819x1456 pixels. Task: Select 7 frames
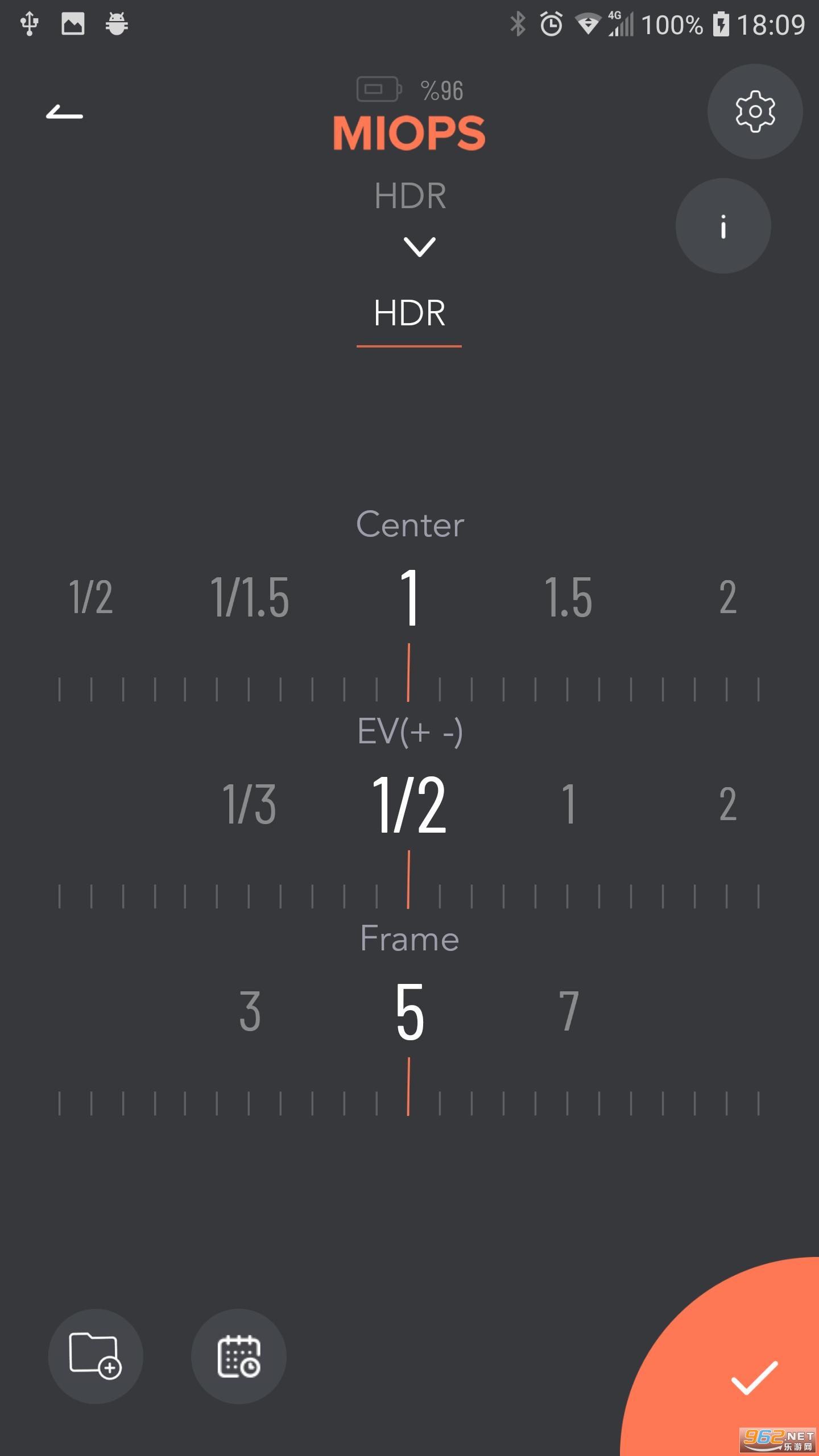[569, 1011]
